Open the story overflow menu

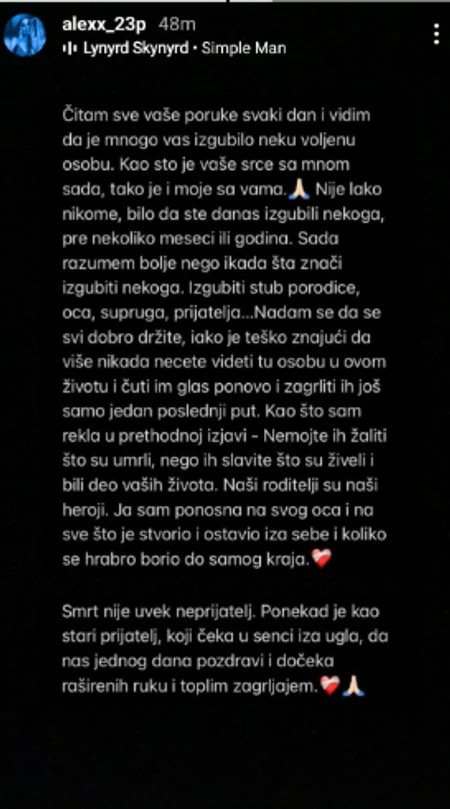coord(437,35)
